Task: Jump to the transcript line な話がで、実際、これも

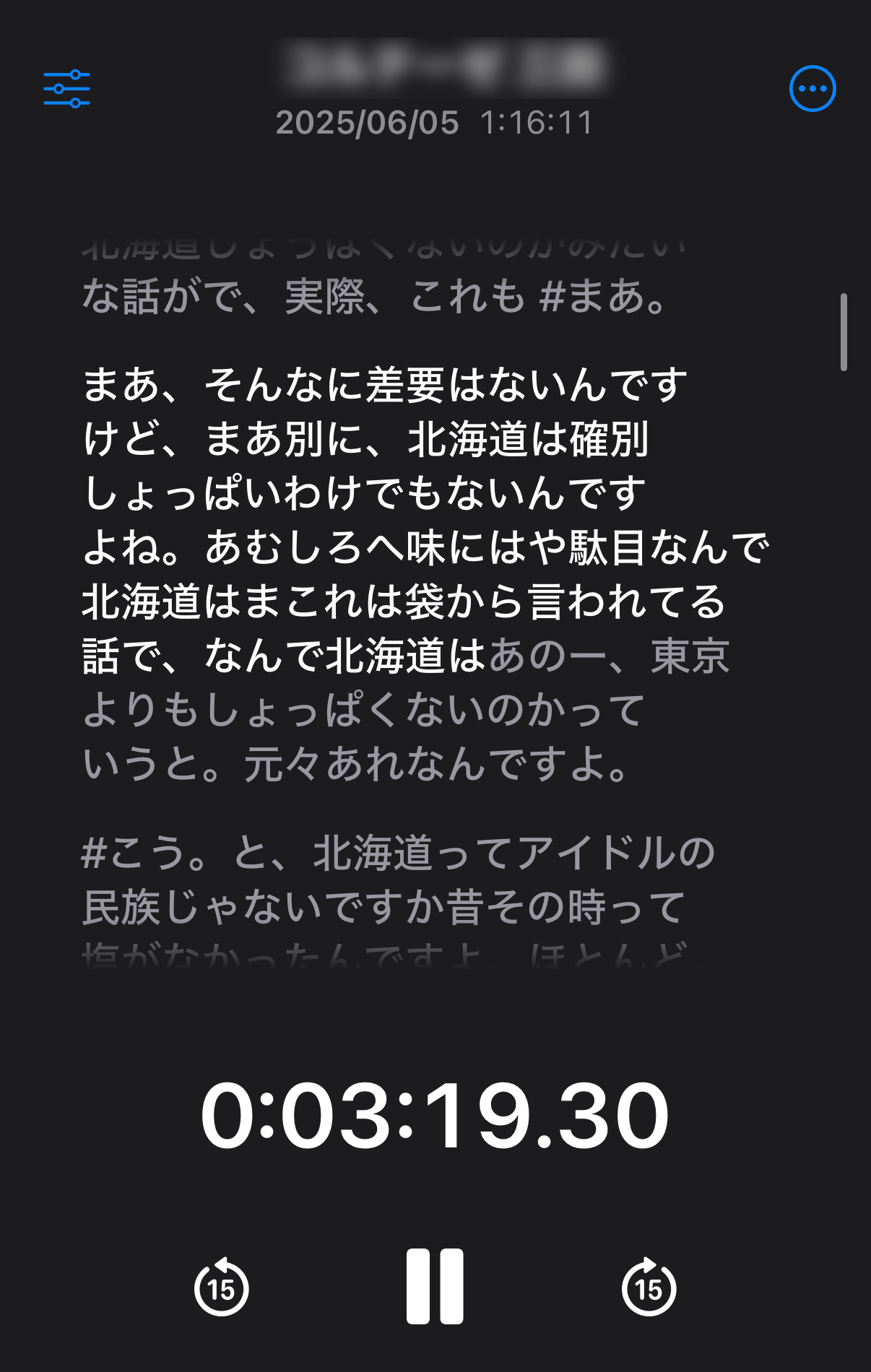Action: [376, 297]
